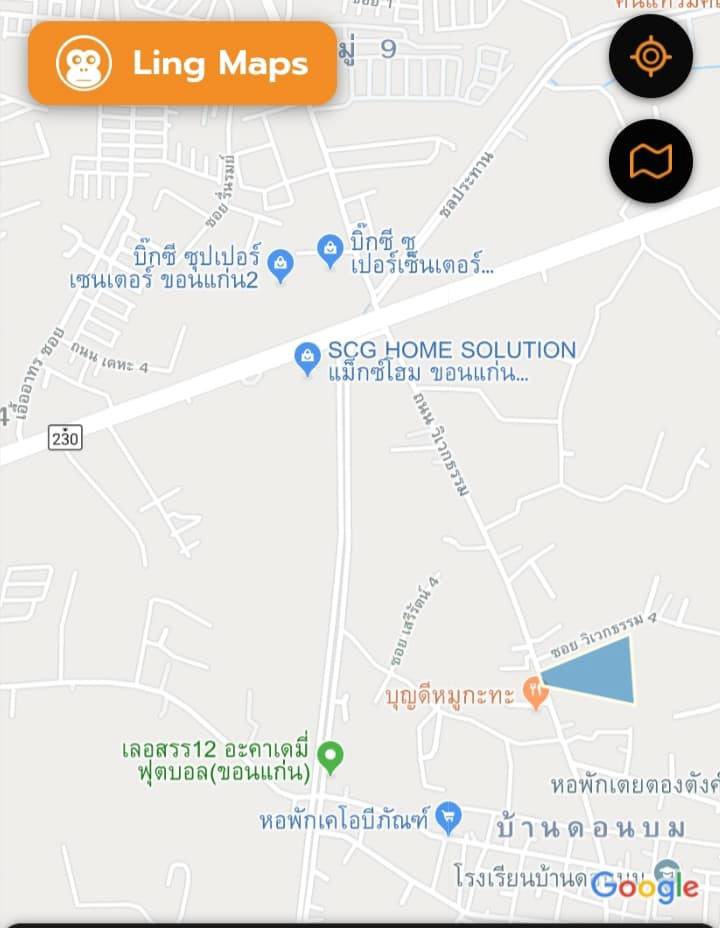This screenshot has height=928, width=720.
Task: Change the map layer type
Action: (x=651, y=161)
